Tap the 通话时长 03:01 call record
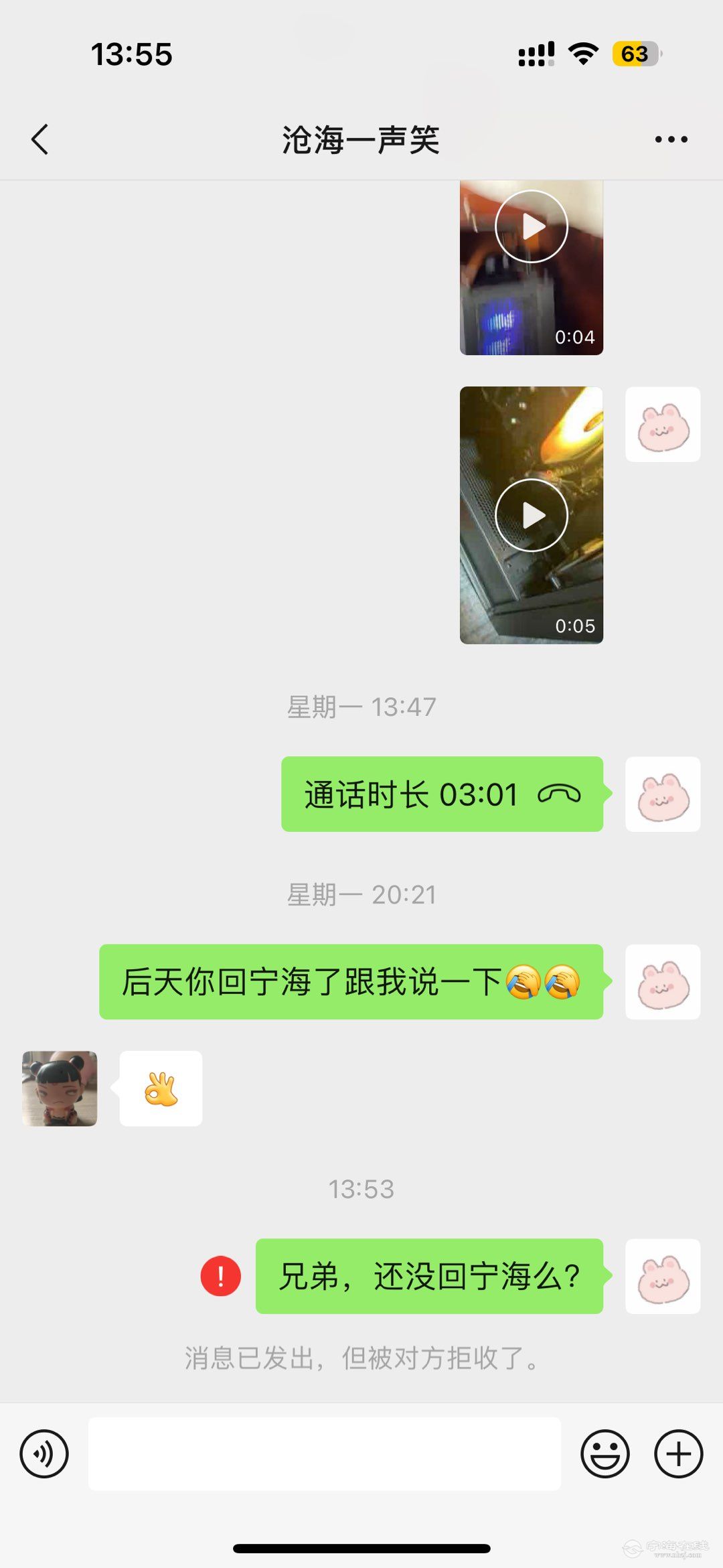723x1568 pixels. click(x=442, y=794)
